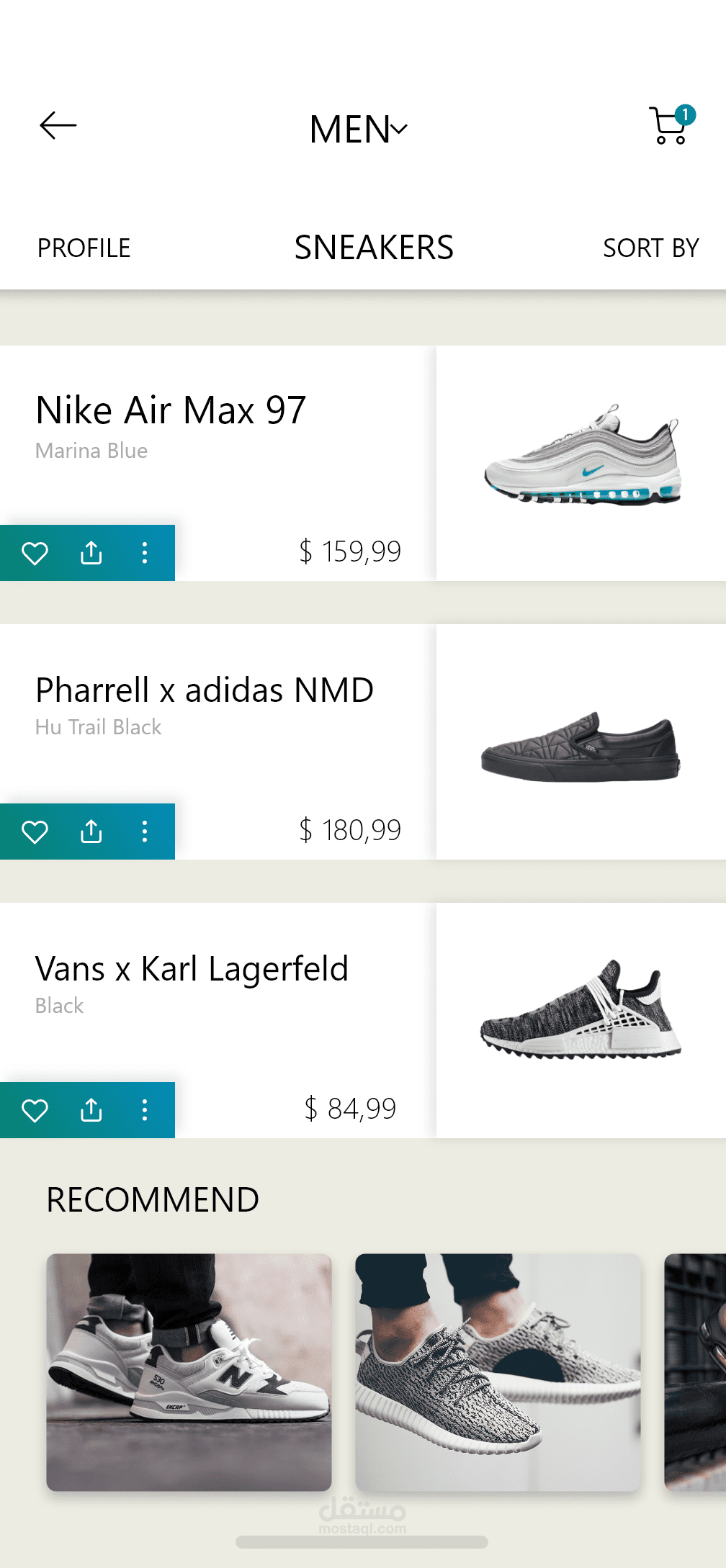
Task: Share the Nike Air Max 97
Action: point(91,553)
